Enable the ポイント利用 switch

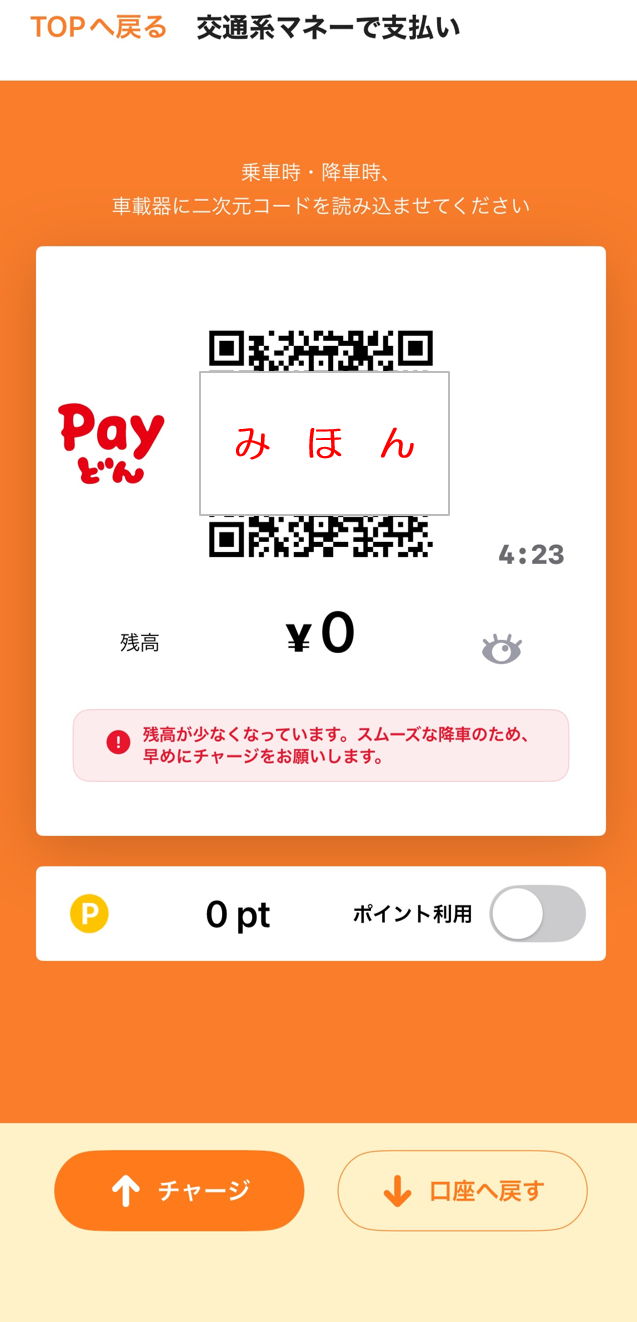coord(537,913)
